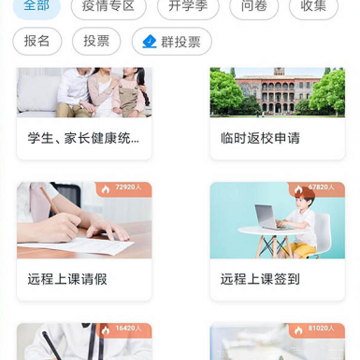Open the card showing 16420人
Screen dimensions: 360x360
84,341
